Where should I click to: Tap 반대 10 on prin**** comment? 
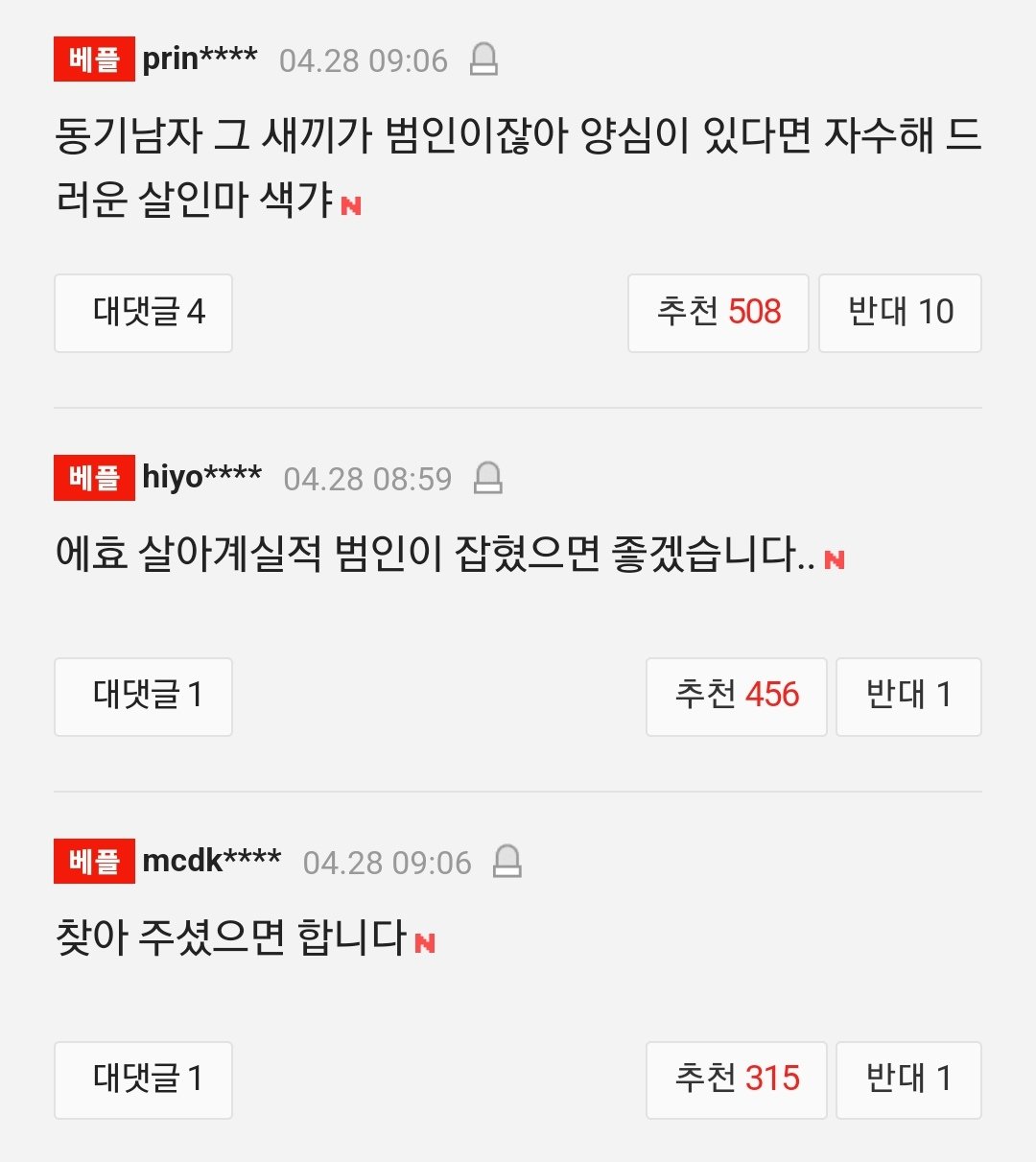click(900, 313)
